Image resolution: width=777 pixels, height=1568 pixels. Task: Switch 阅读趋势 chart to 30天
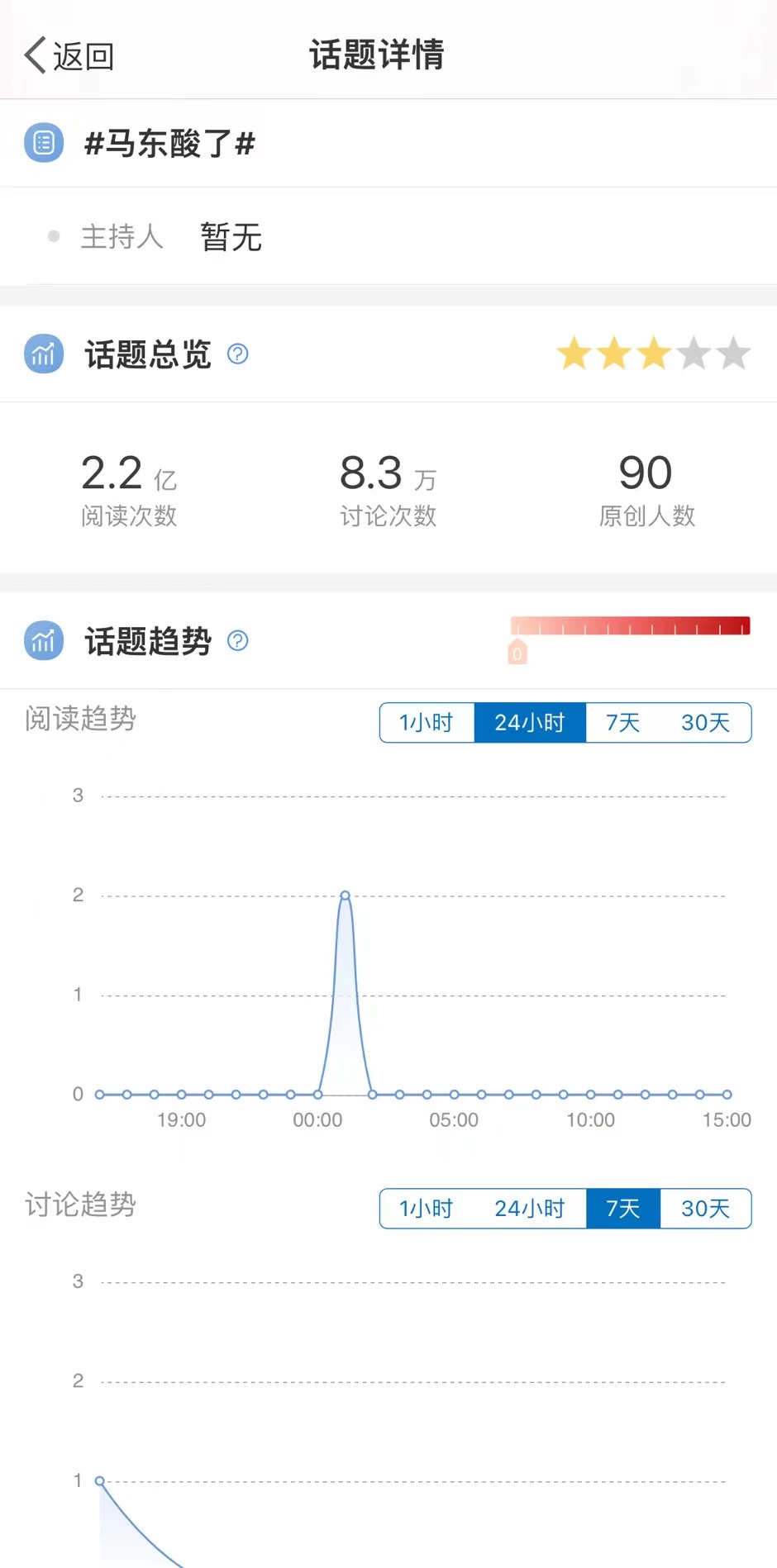[x=705, y=723]
